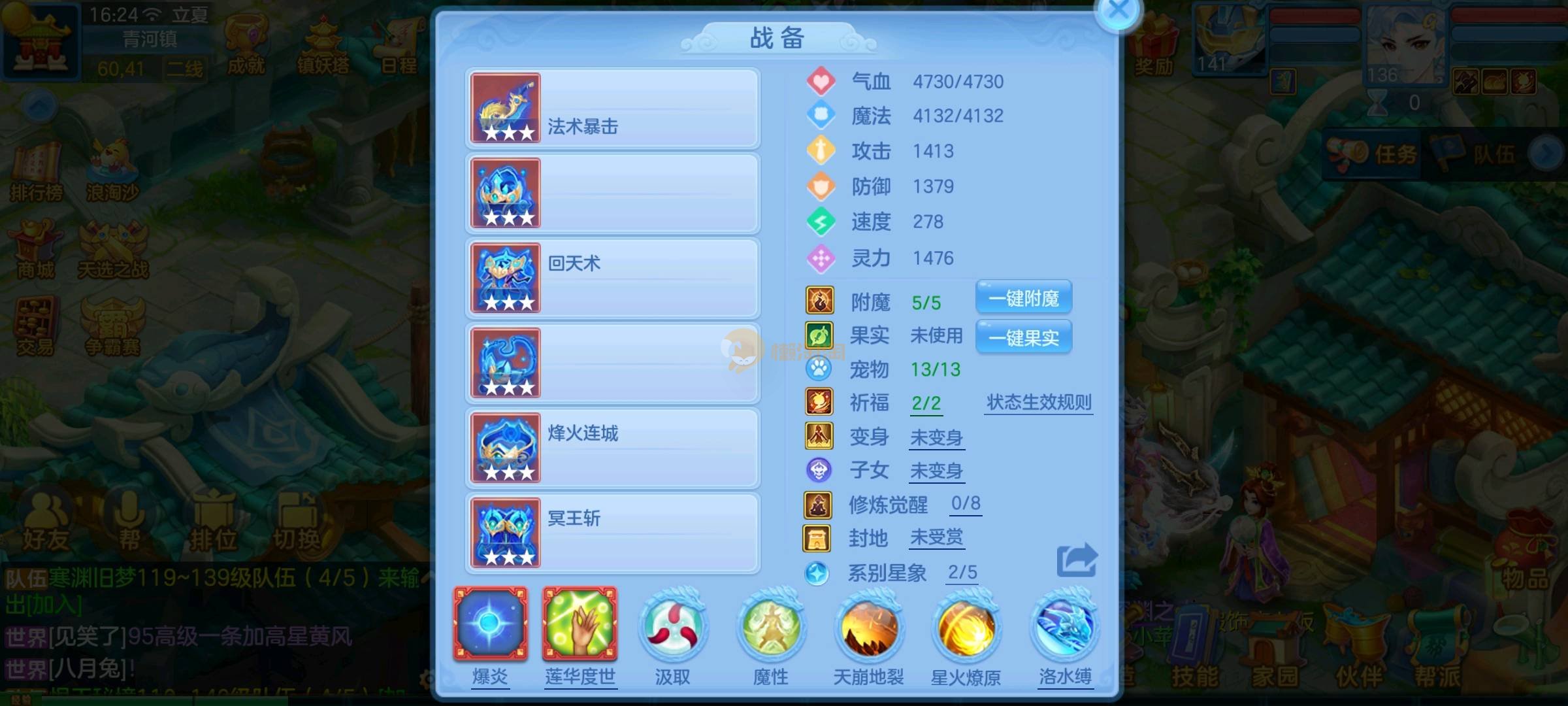The height and width of the screenshot is (706, 1568).
Task: Tap the 一键果实 button
Action: pos(1023,337)
